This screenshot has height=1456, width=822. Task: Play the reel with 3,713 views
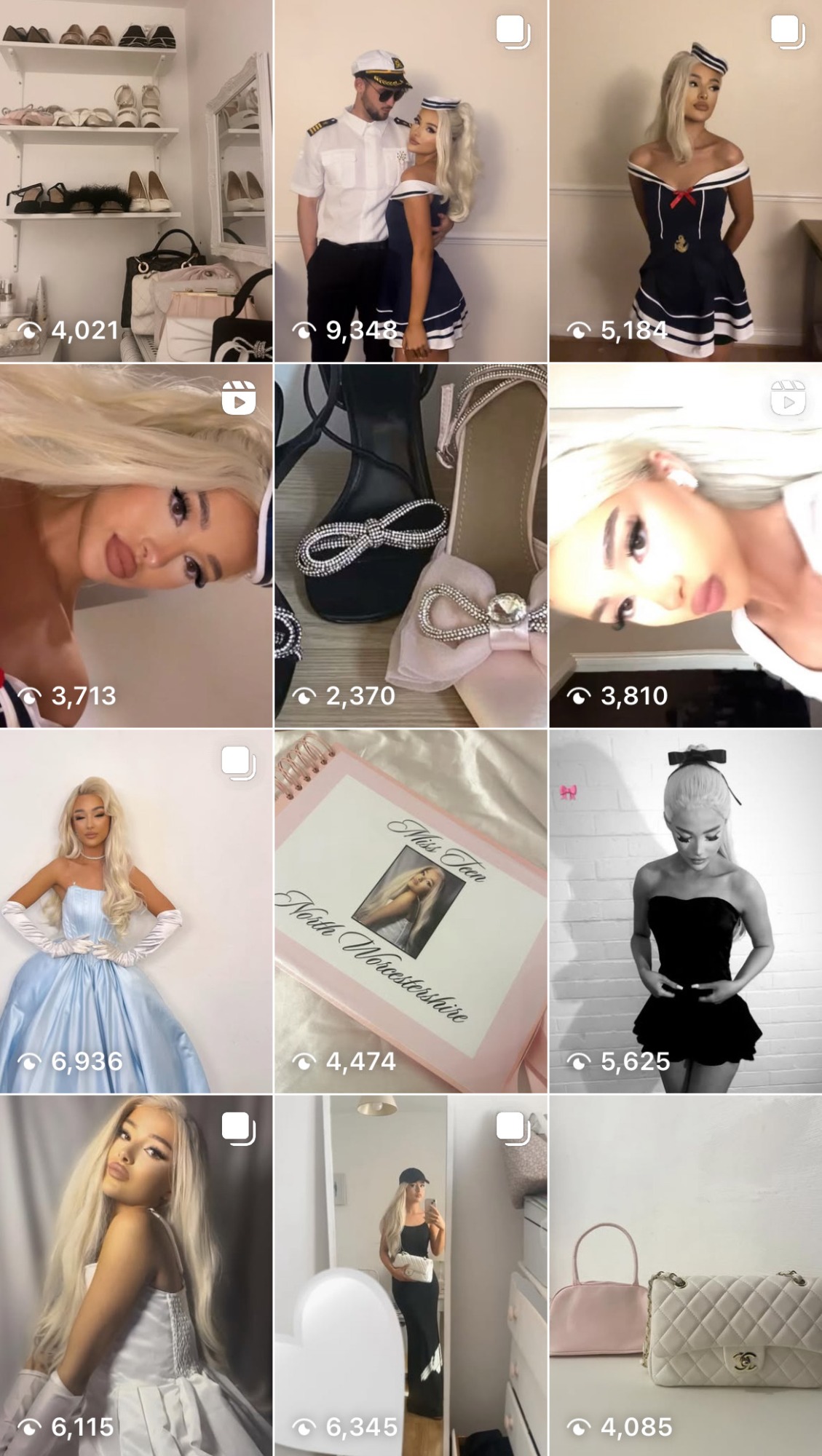tap(136, 546)
